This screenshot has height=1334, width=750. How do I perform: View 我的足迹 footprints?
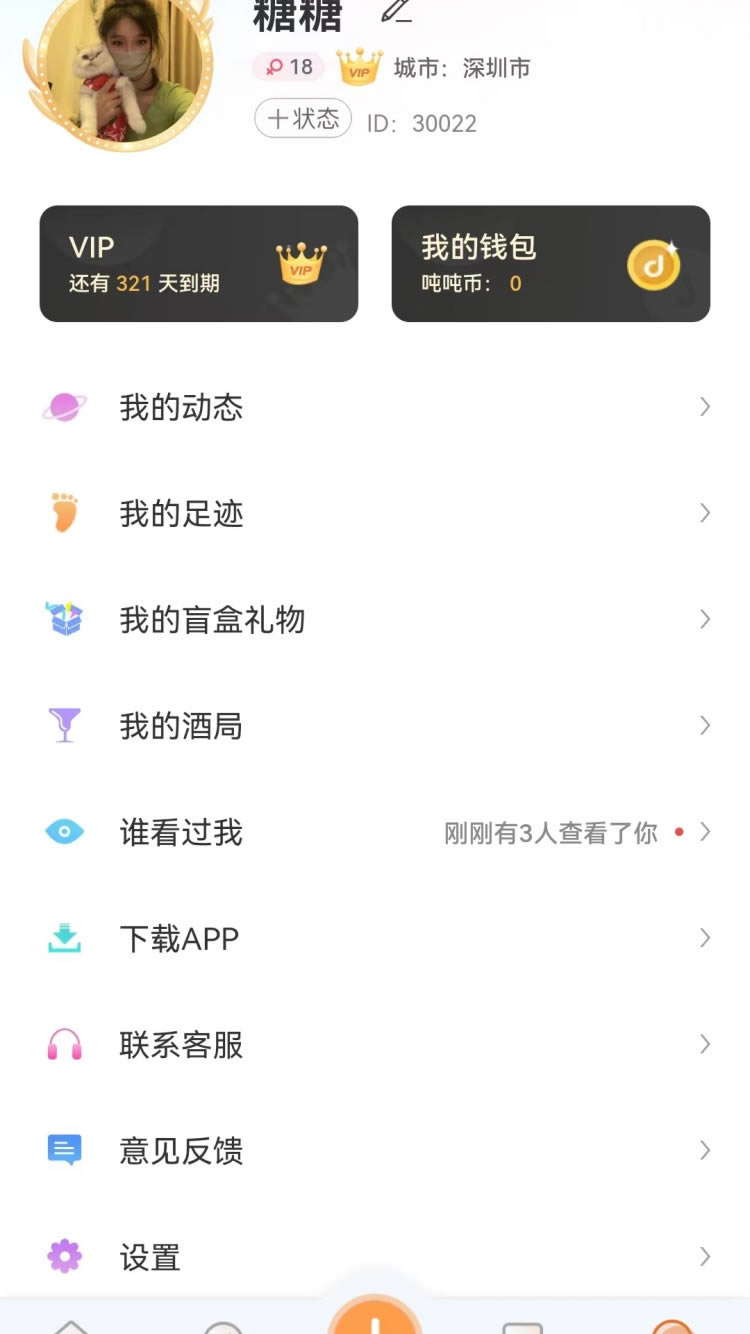click(x=375, y=513)
